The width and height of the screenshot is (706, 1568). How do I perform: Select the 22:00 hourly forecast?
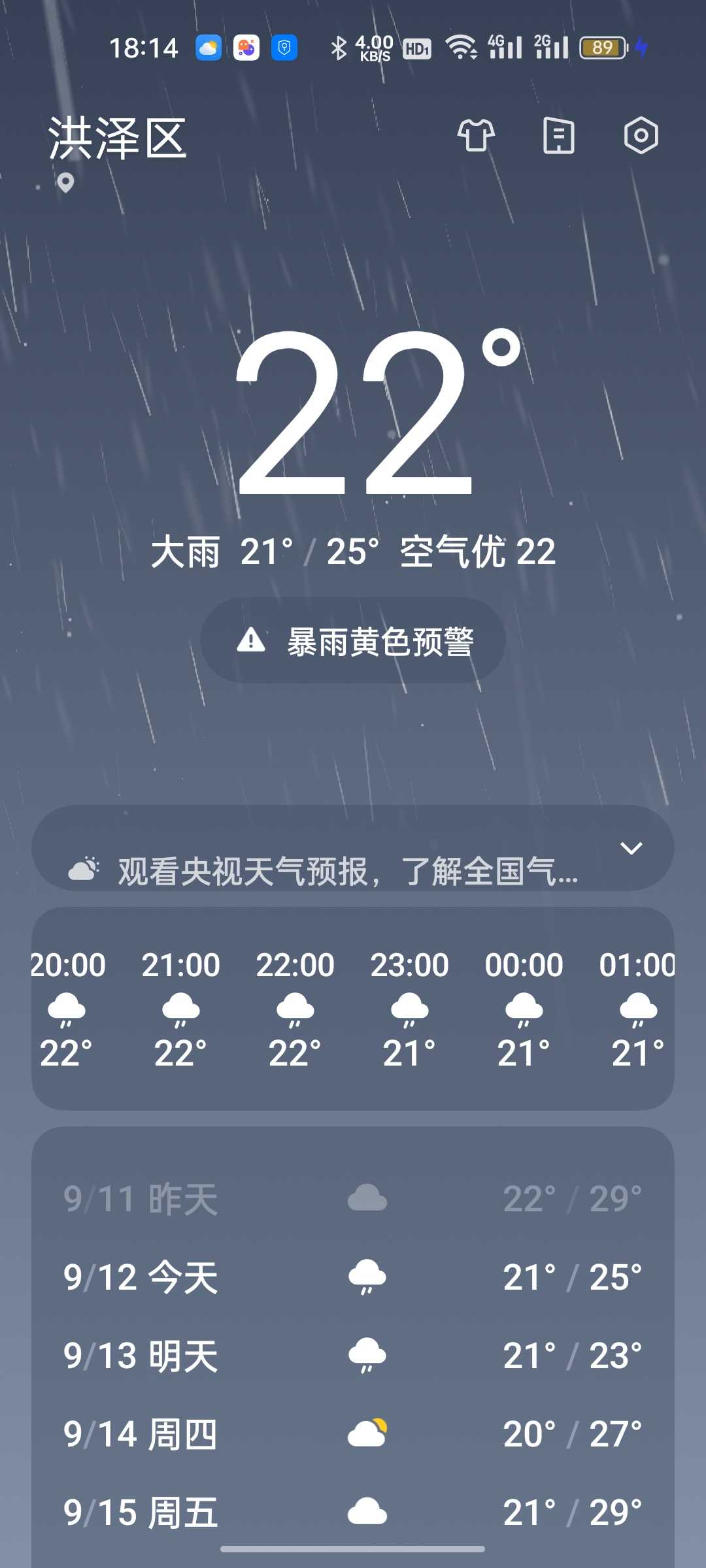click(x=295, y=1009)
